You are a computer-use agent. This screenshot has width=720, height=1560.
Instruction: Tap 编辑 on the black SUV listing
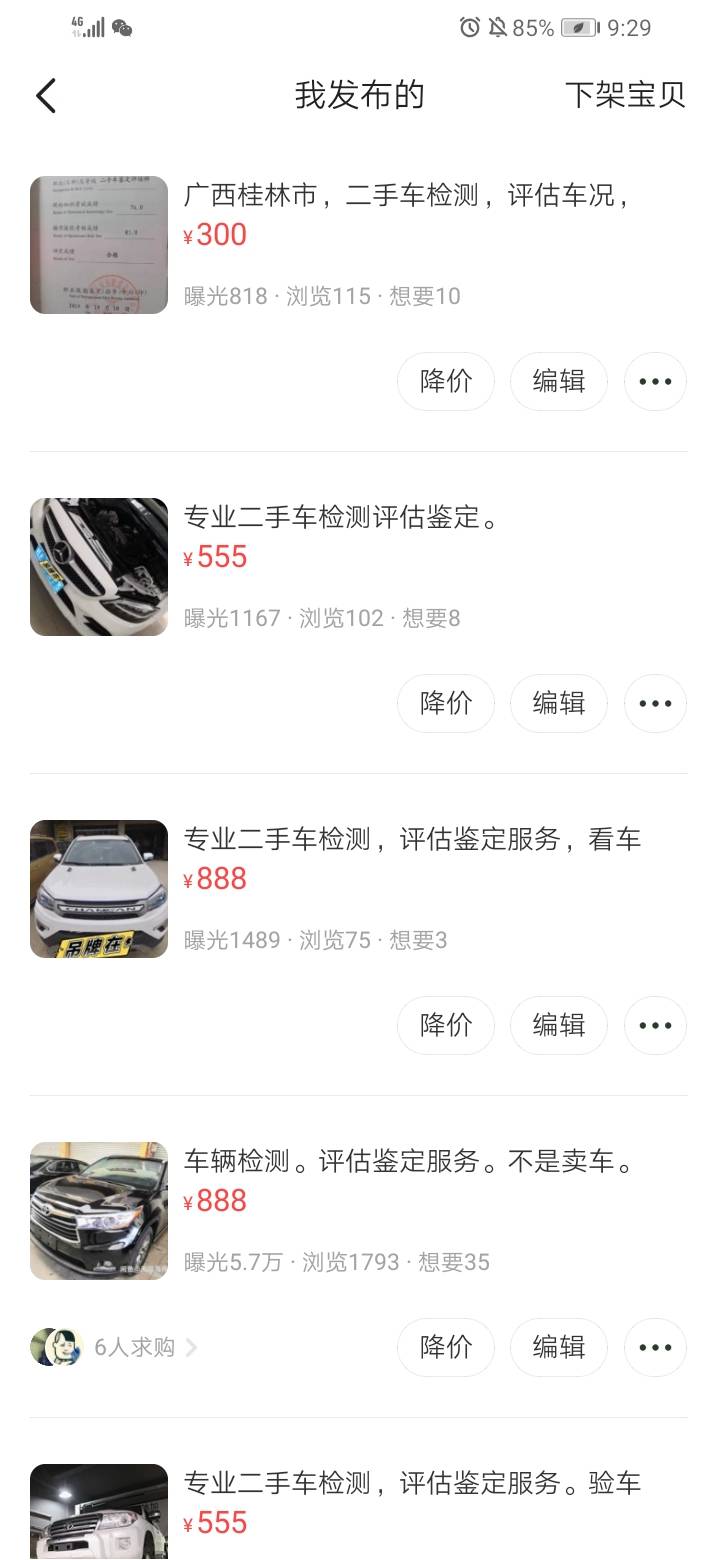(558, 1347)
